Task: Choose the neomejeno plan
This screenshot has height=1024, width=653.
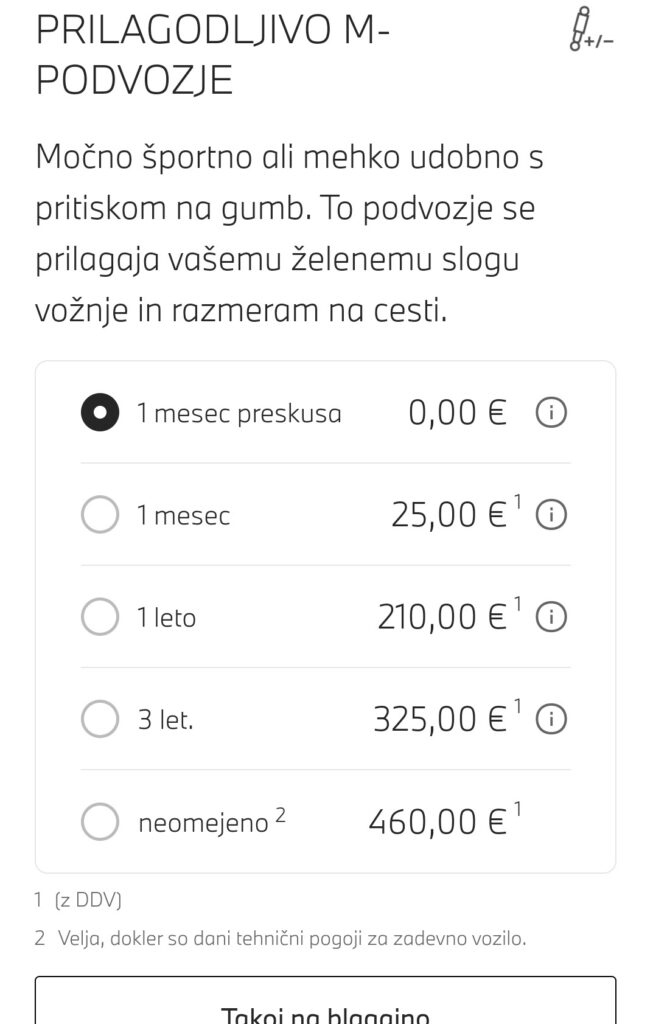Action: tap(100, 822)
